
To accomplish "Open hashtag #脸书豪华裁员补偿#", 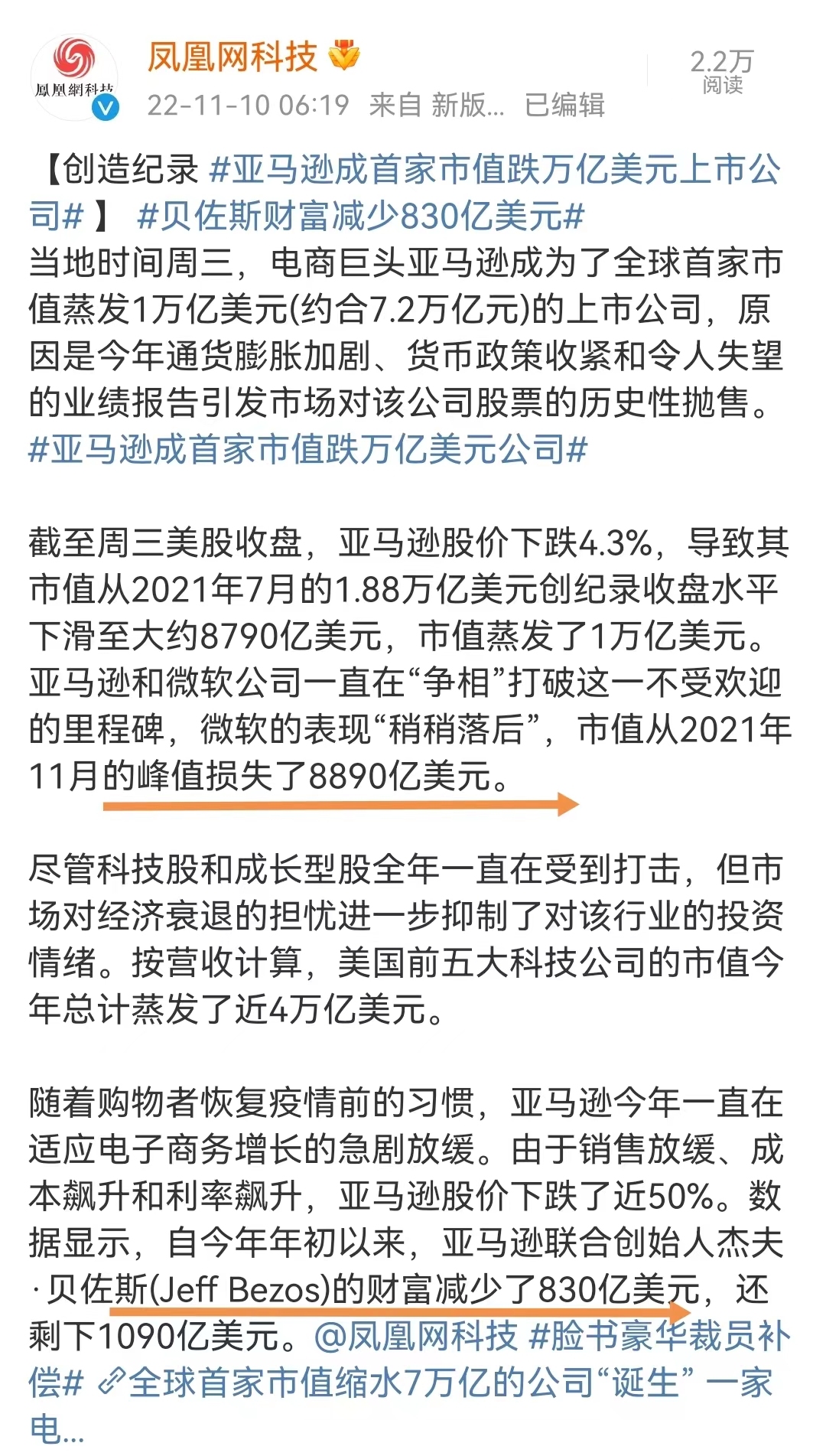I will (659, 1337).
